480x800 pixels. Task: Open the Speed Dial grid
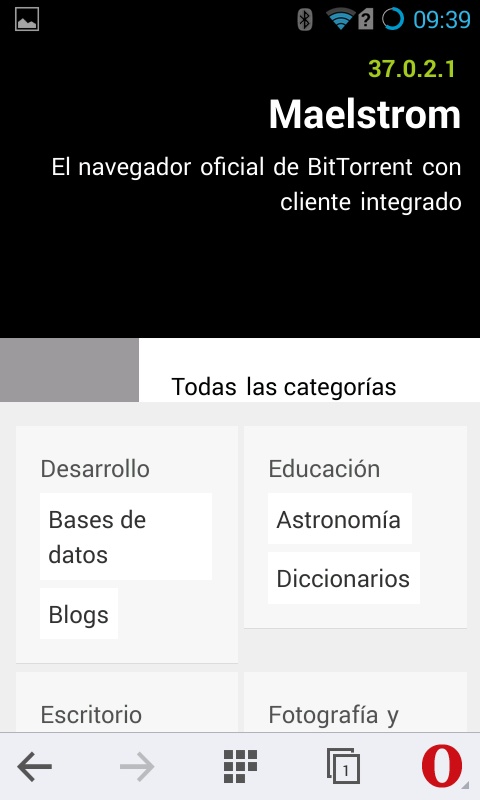point(240,766)
